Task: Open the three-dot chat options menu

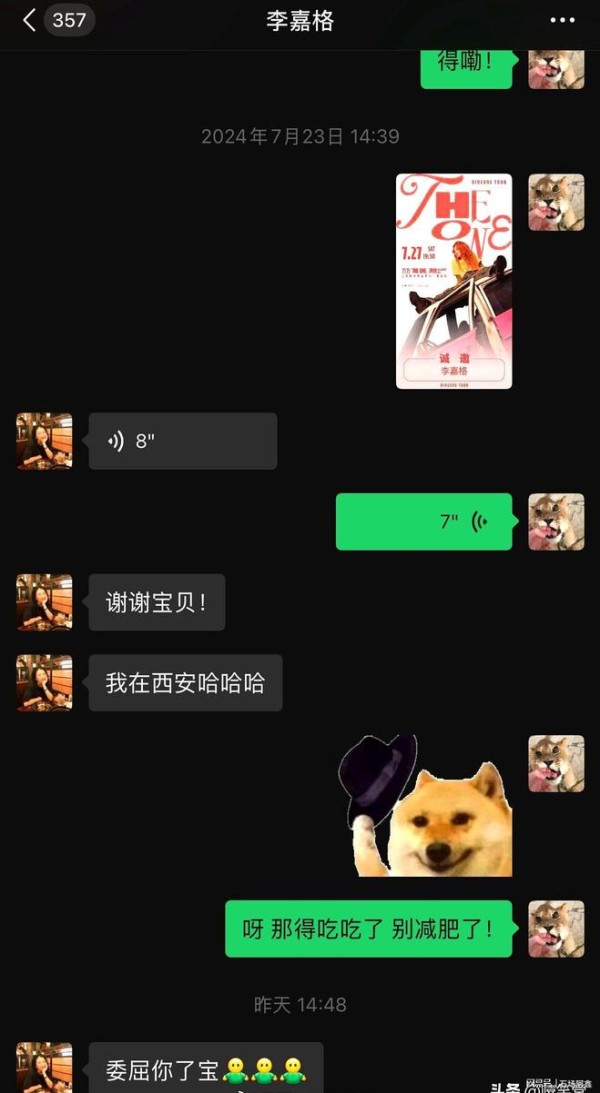Action: 563,20
